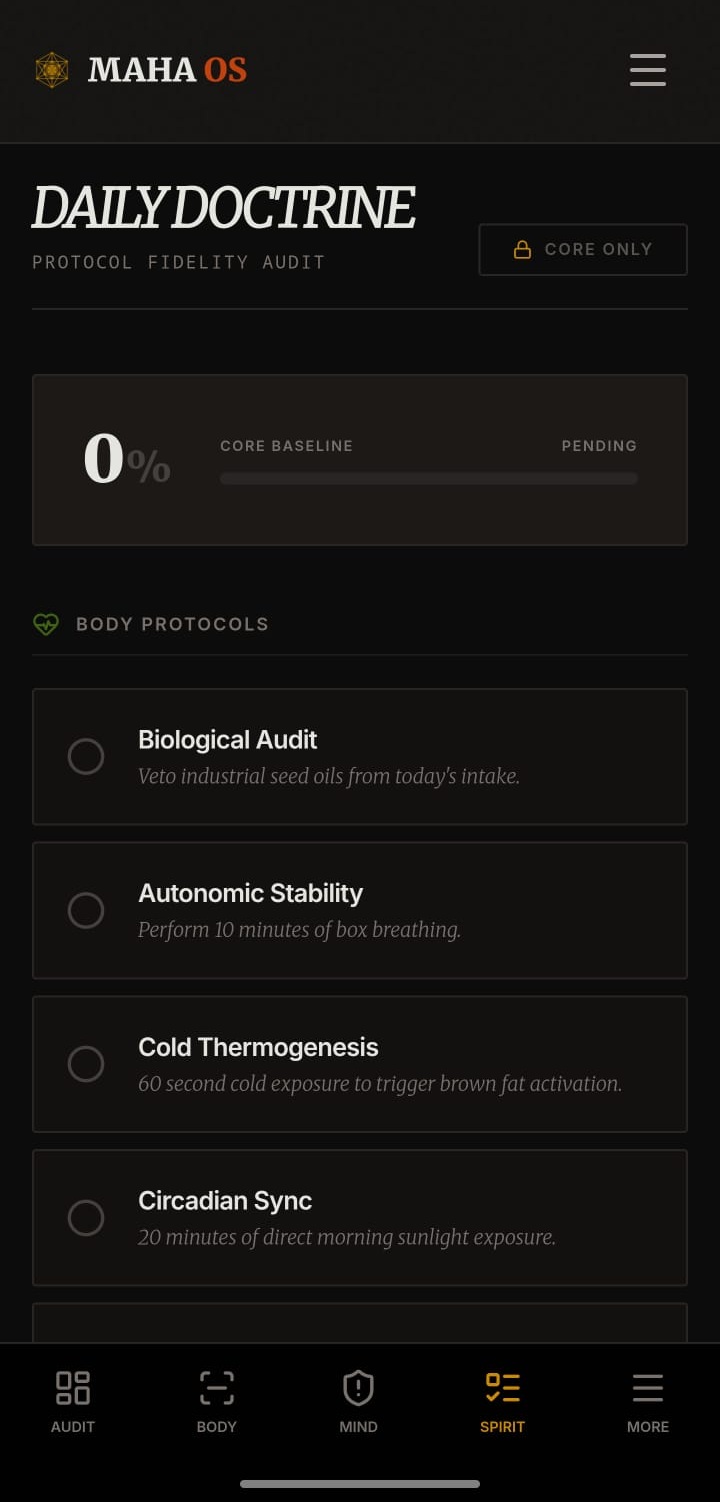Complete the Cold Thermogenesis task circle
The width and height of the screenshot is (720, 1502).
point(86,1064)
